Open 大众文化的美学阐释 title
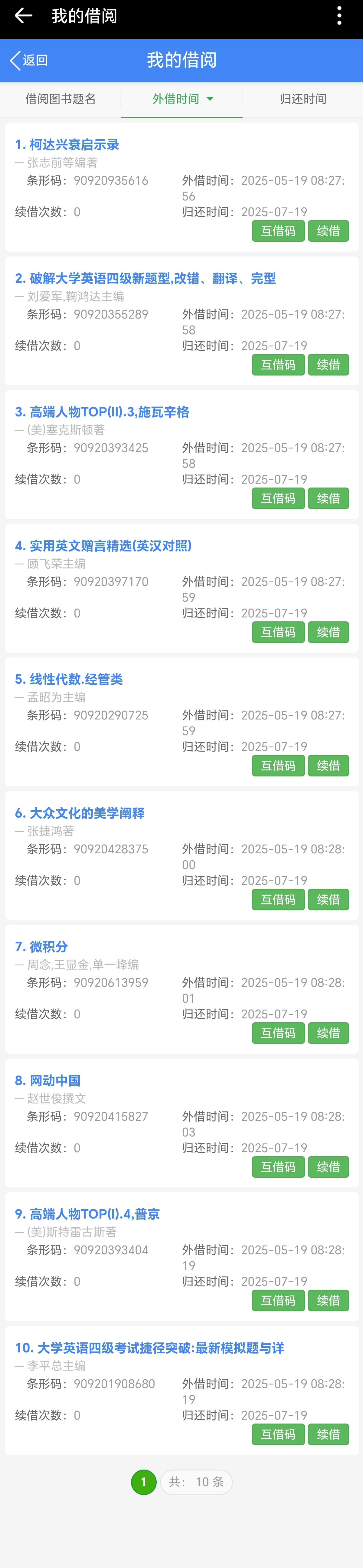The height and width of the screenshot is (1568, 363). click(x=80, y=813)
